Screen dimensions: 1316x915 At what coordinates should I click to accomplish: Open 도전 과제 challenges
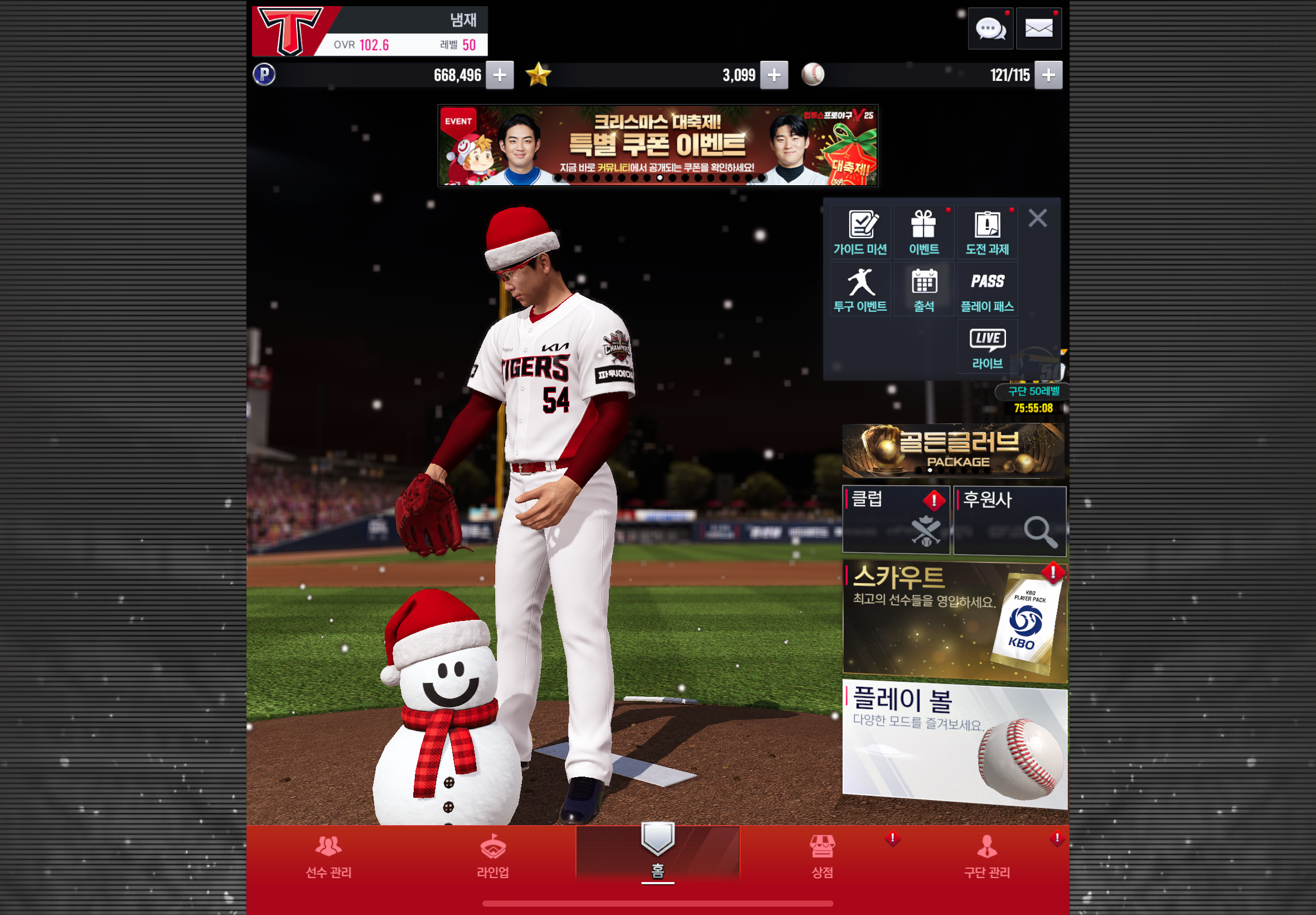(x=987, y=232)
